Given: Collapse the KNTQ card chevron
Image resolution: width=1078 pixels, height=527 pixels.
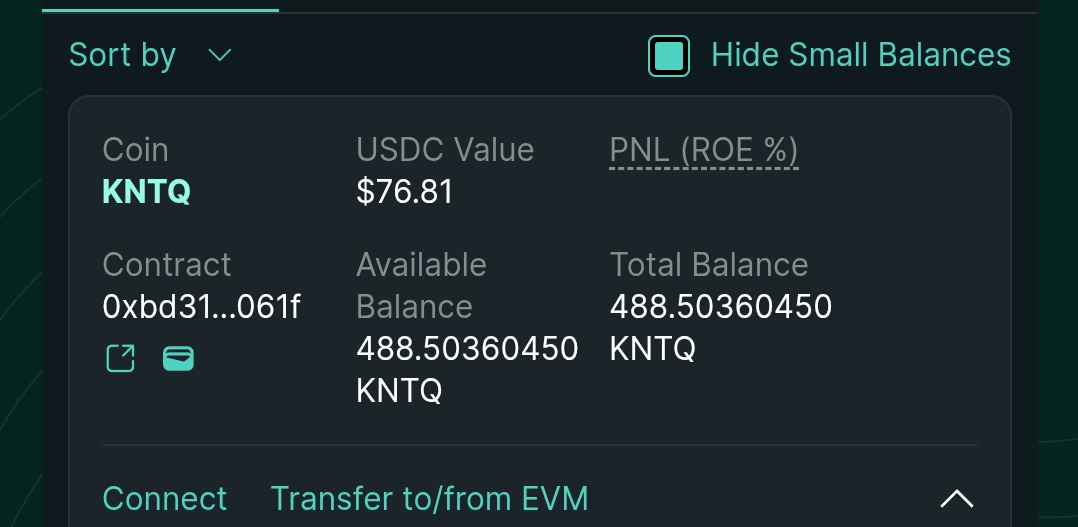Looking at the screenshot, I should (x=956, y=498).
